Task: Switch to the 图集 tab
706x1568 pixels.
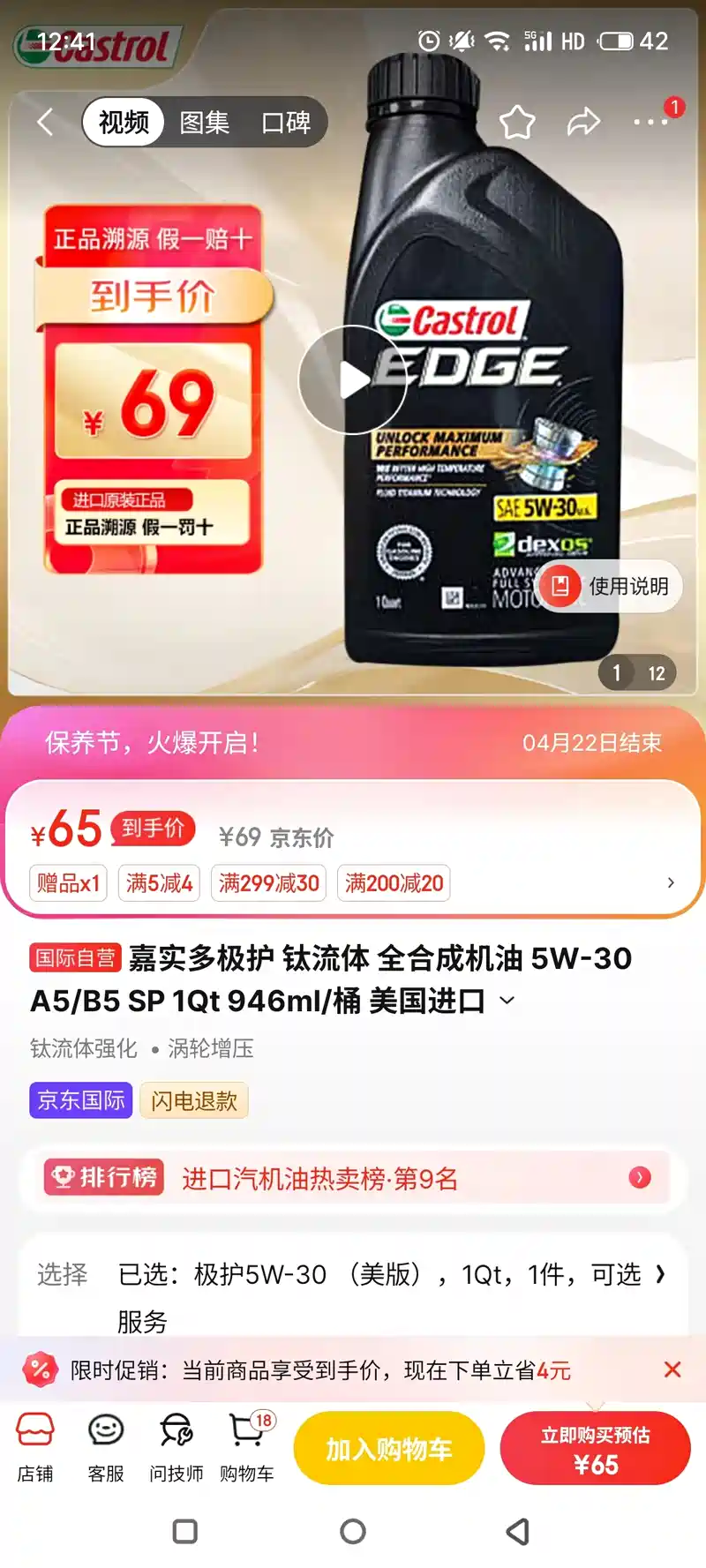Action: pyautogui.click(x=204, y=122)
